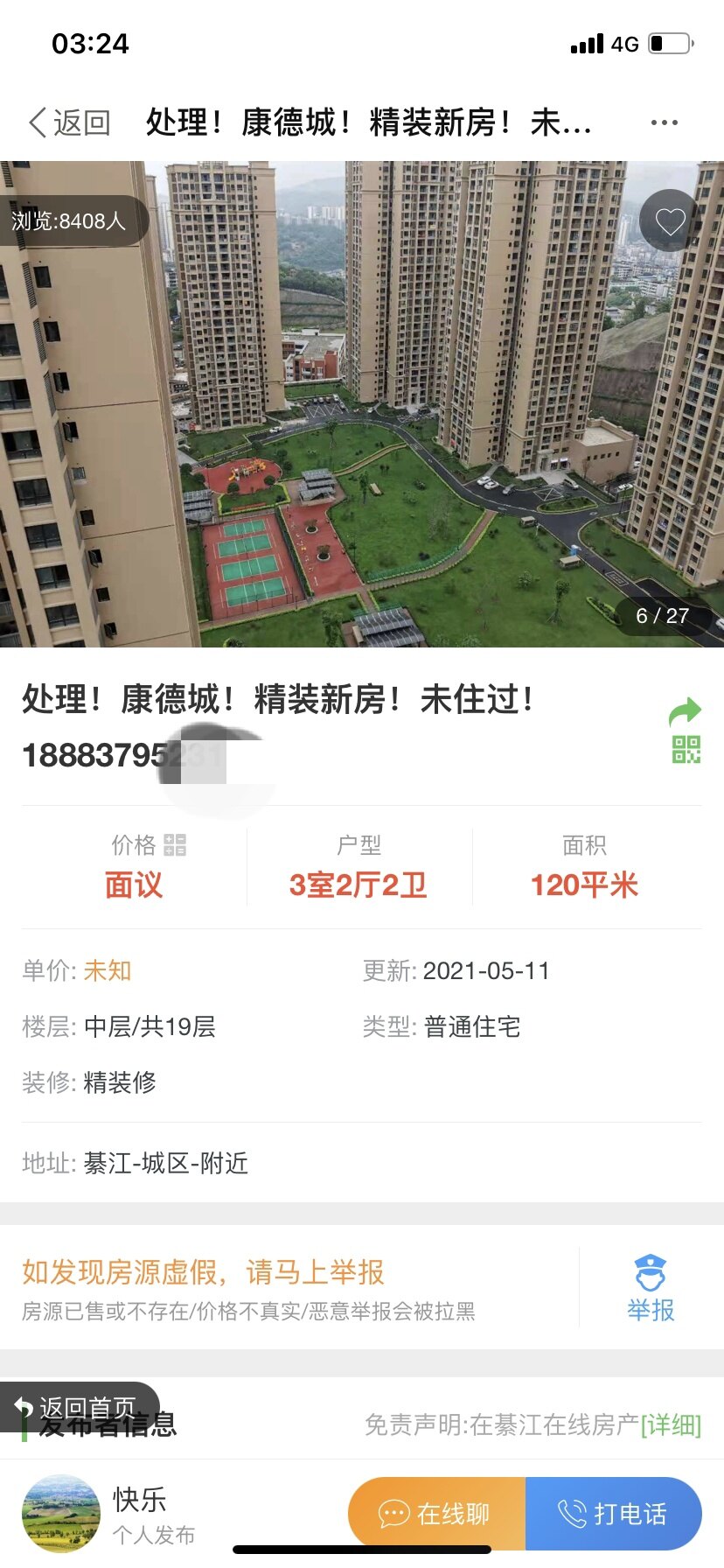
Task: Open the price calculator icon next to 价格
Action: point(175,844)
